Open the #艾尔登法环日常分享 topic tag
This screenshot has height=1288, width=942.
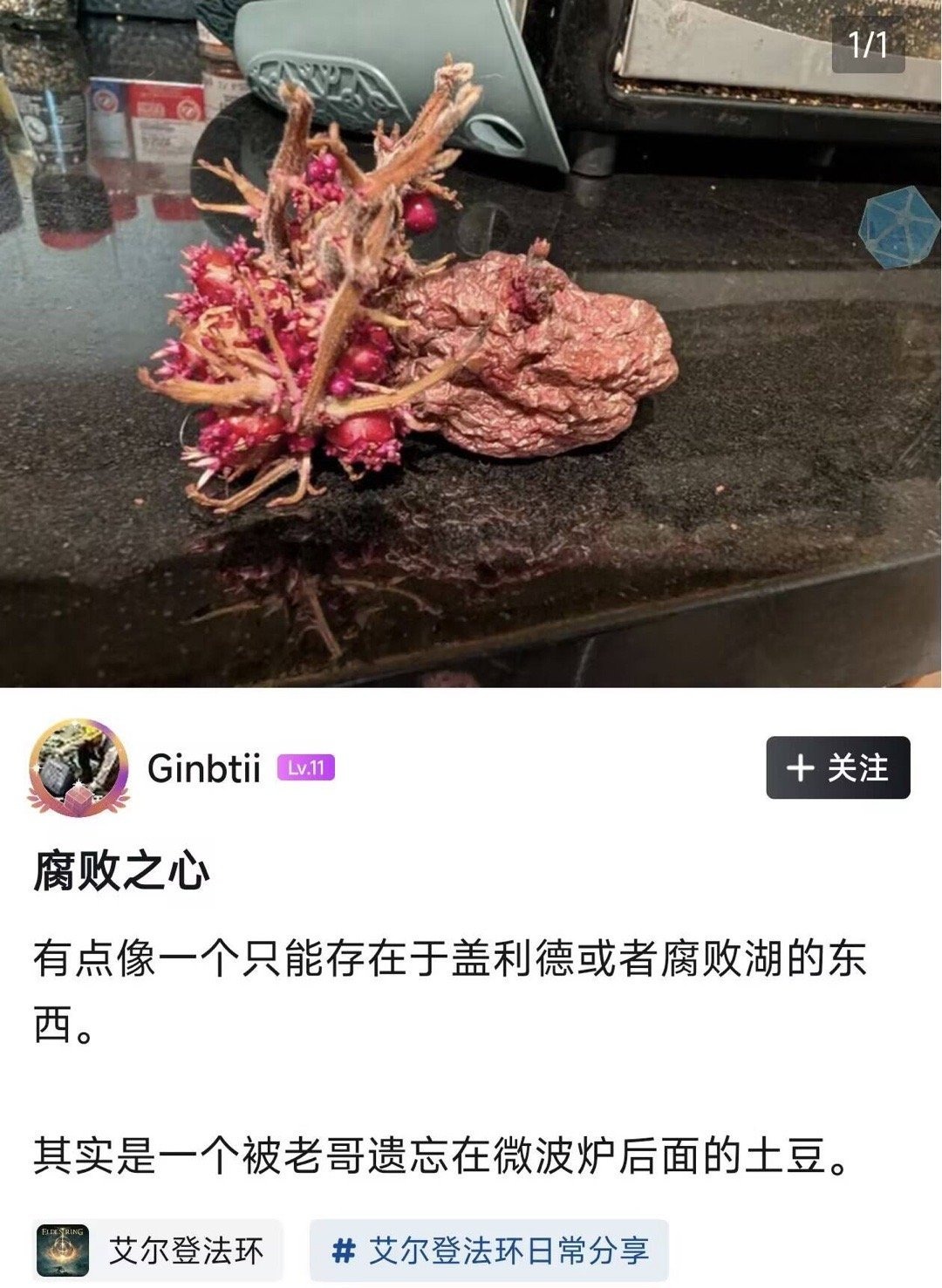489,1251
